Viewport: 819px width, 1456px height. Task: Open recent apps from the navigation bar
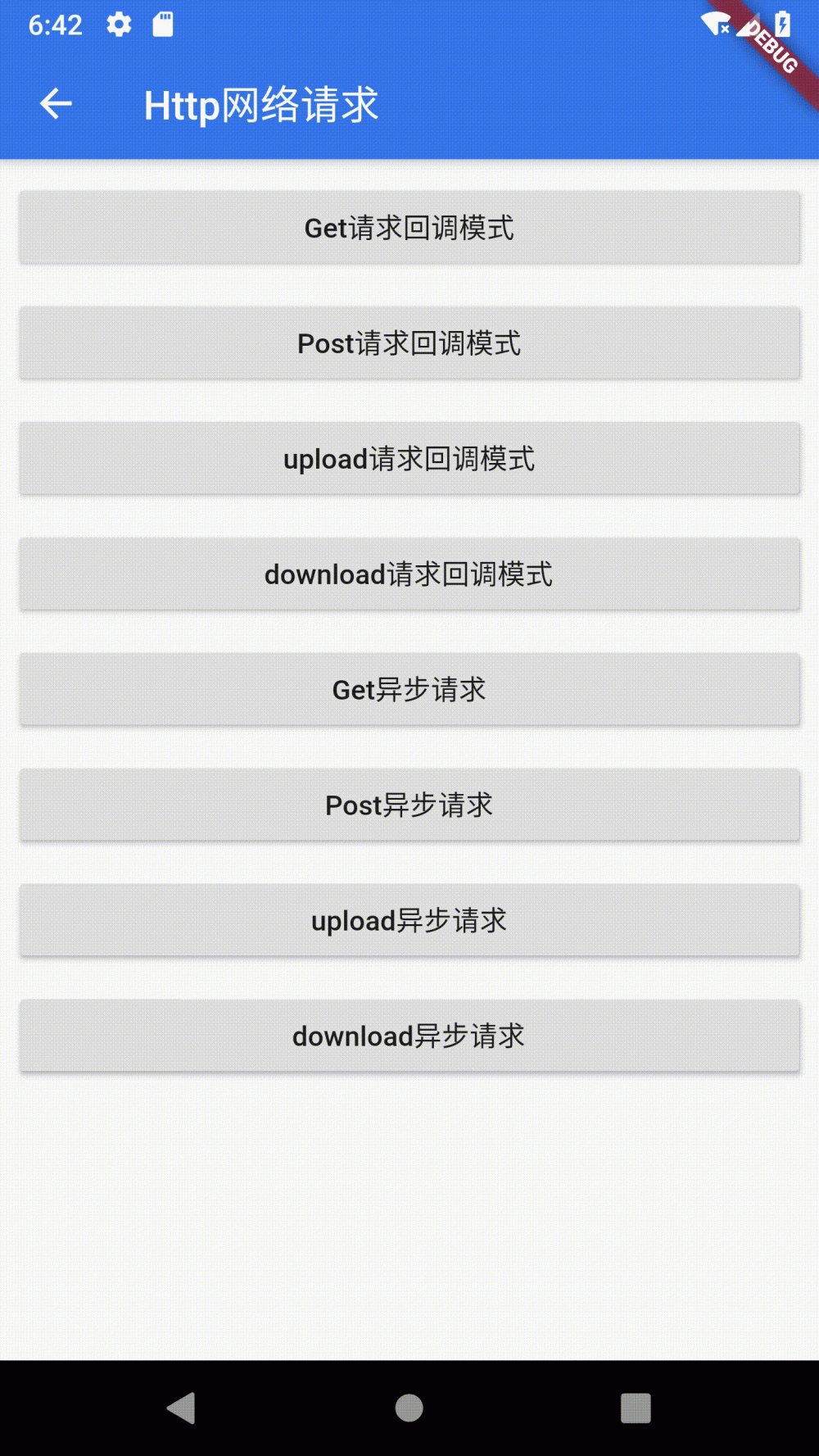tap(636, 1408)
